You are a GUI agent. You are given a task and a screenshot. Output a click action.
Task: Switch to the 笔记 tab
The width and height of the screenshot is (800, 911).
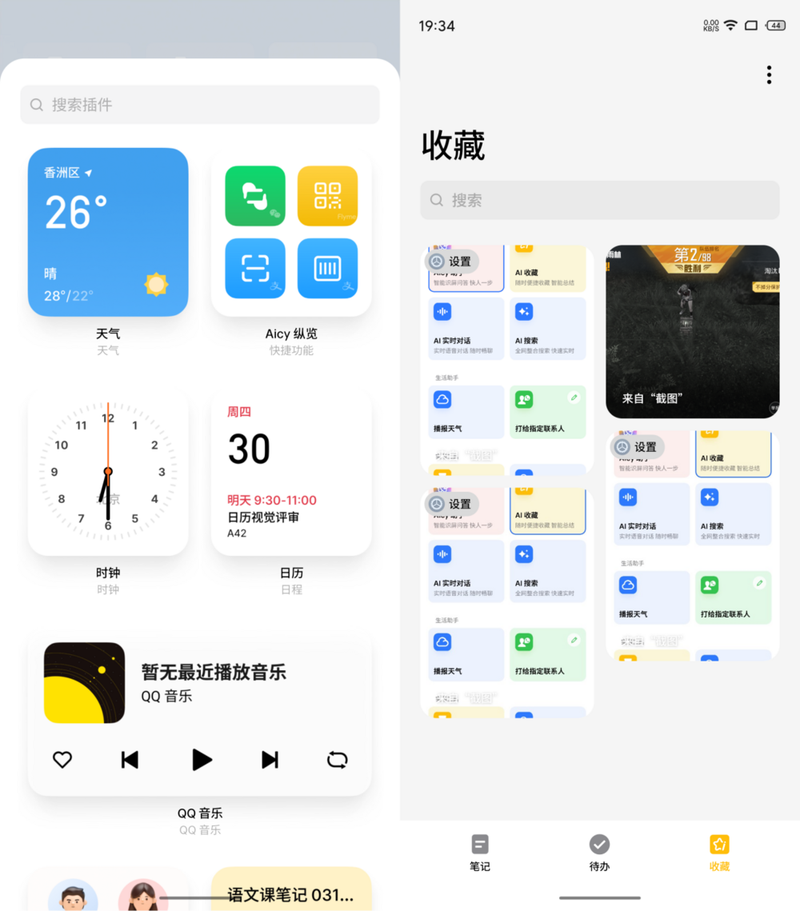point(480,852)
